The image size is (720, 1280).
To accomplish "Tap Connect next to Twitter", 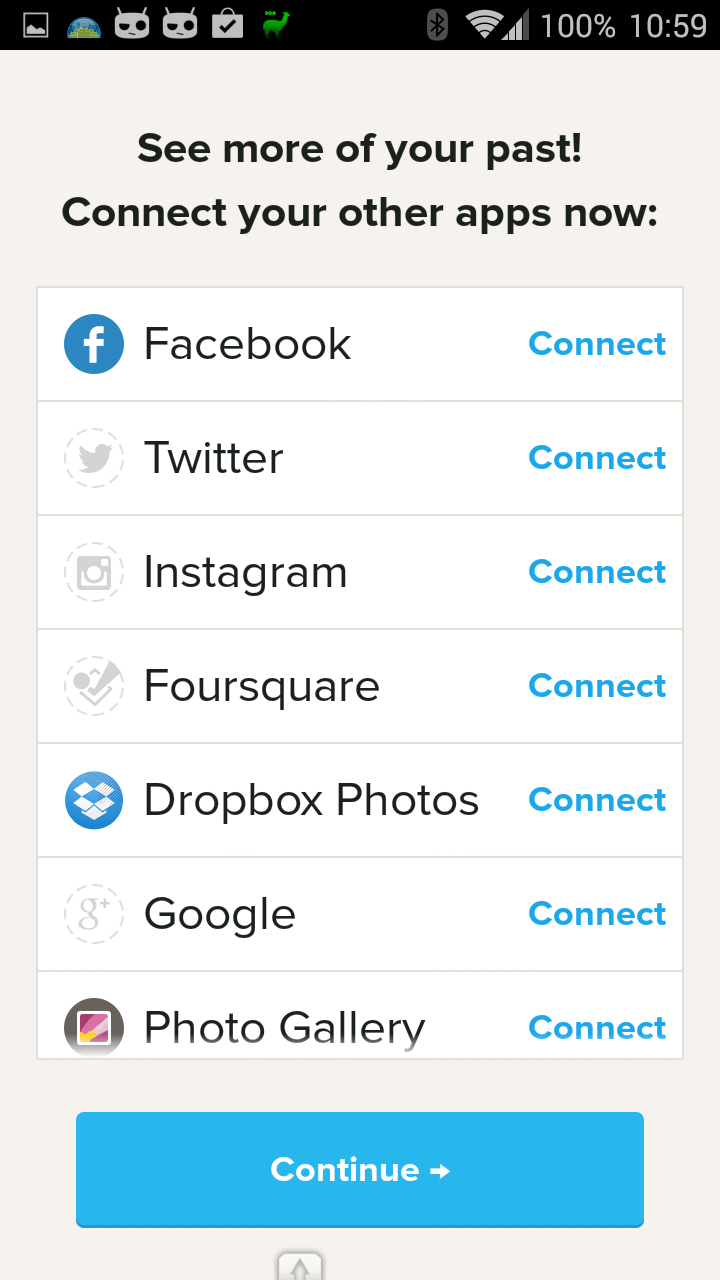I will tap(597, 458).
